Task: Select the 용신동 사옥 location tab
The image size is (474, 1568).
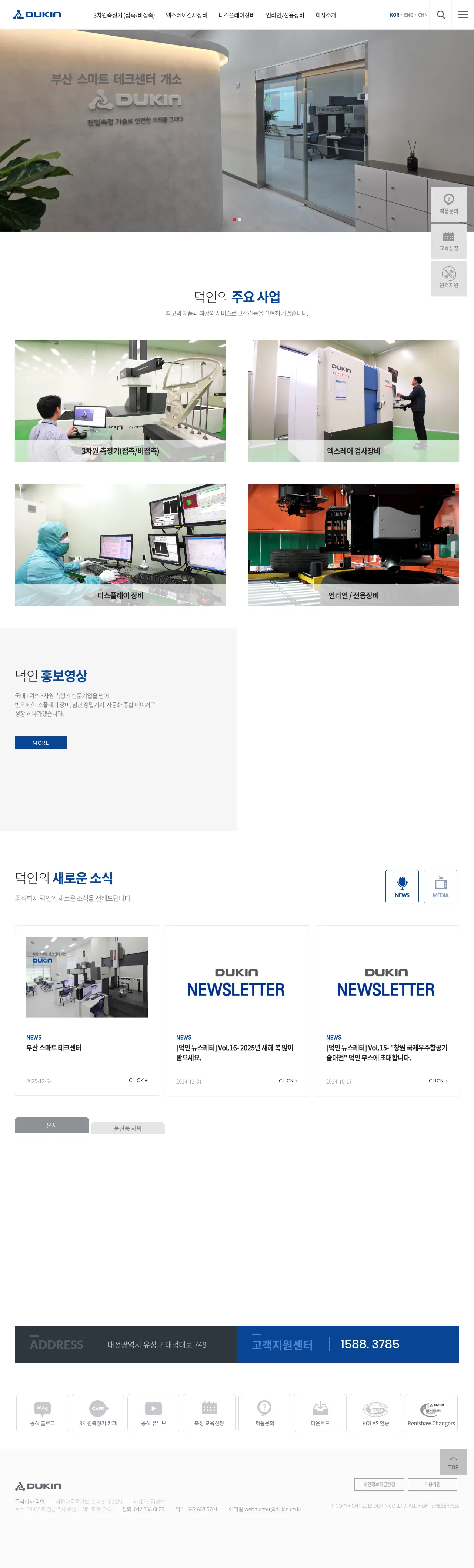Action: click(x=128, y=1128)
